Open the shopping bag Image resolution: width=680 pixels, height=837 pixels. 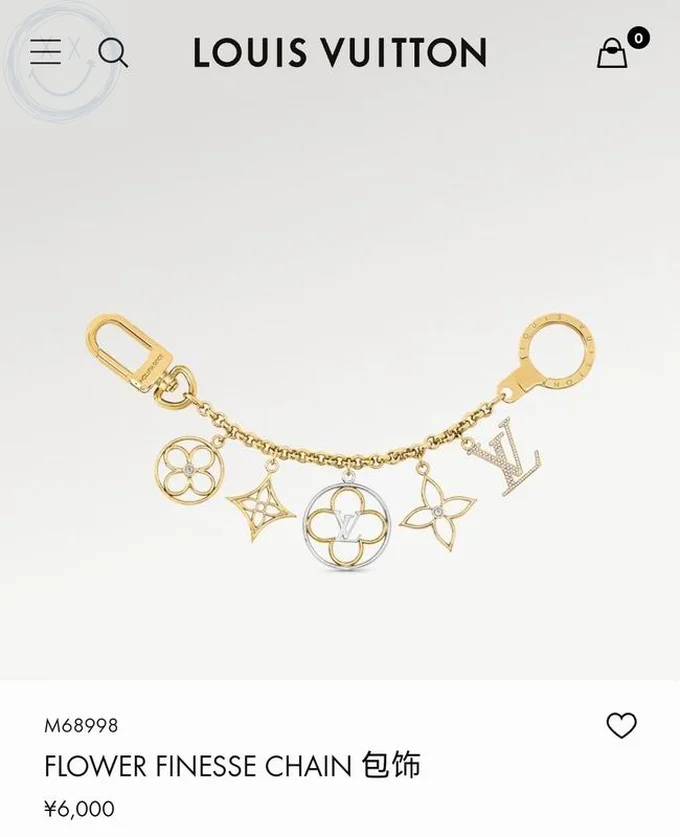click(613, 53)
